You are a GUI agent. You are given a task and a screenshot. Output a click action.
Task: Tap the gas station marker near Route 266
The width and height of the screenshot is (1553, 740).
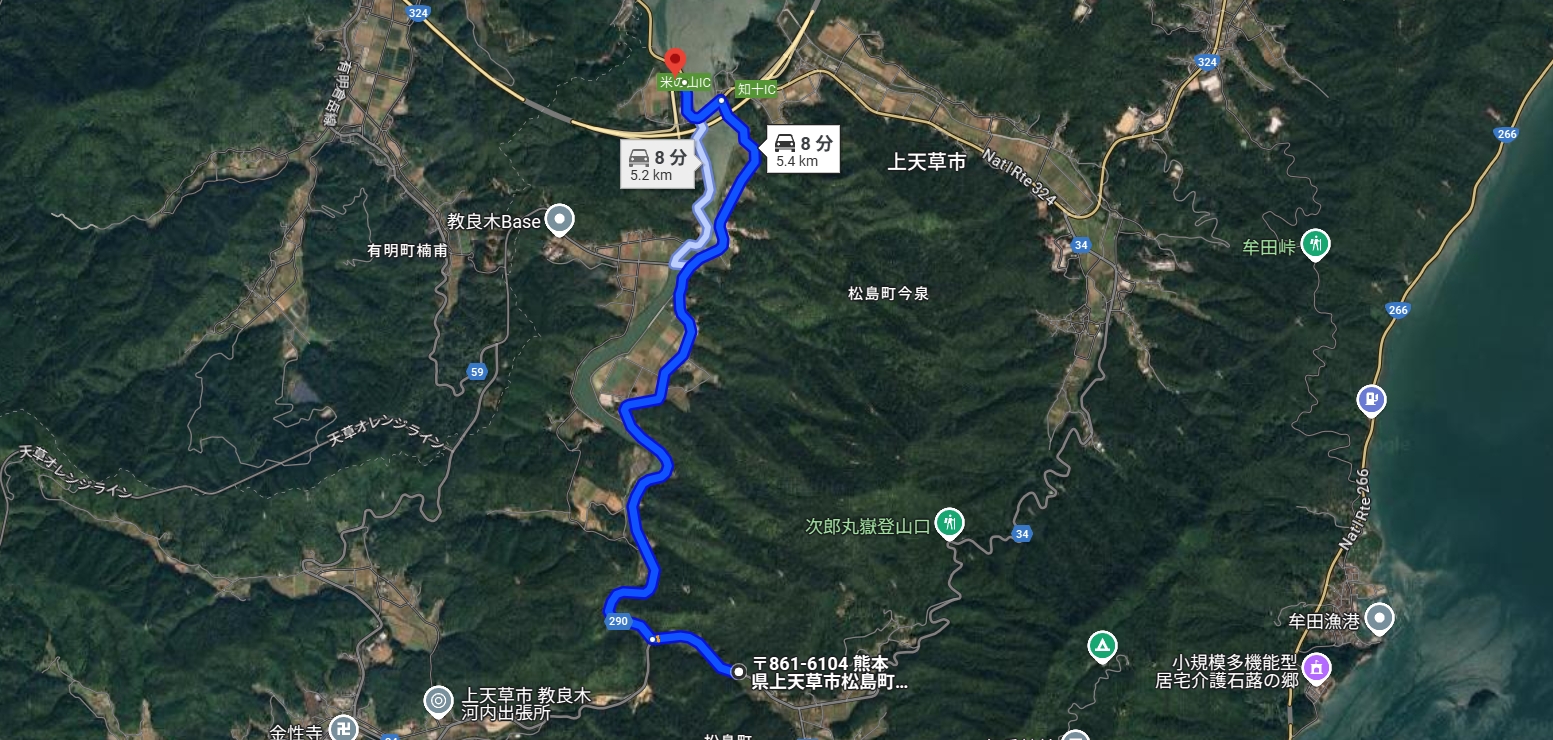click(1371, 400)
